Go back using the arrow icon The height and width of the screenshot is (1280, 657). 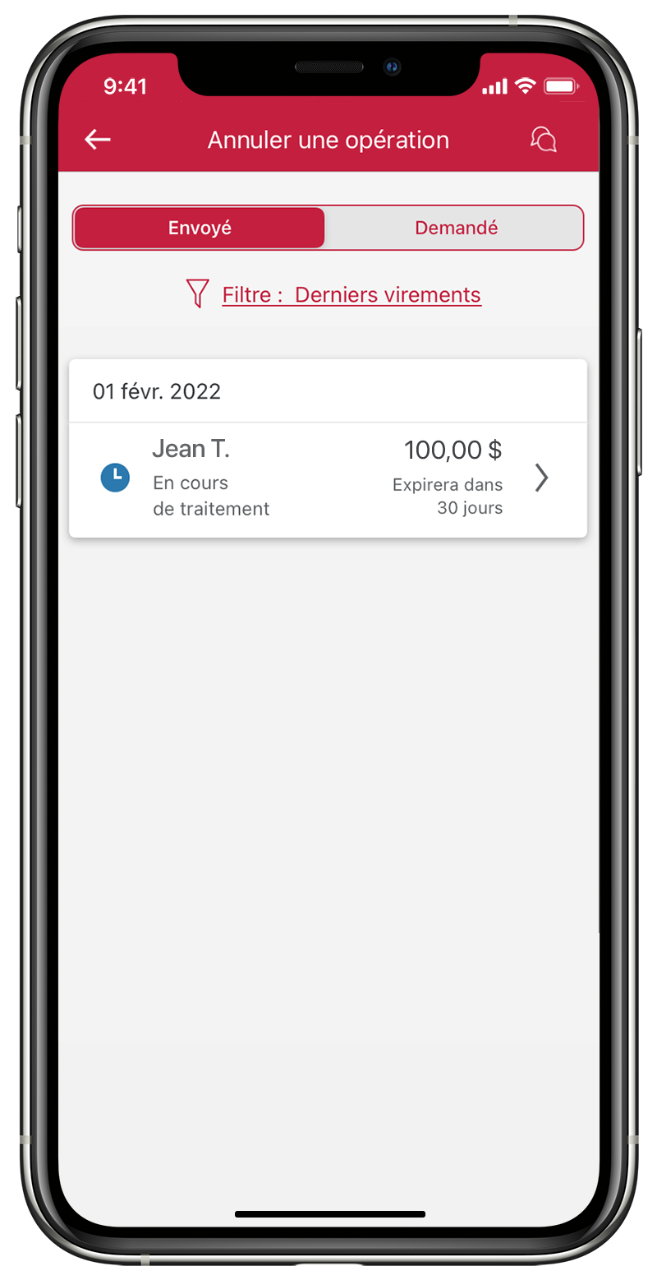pos(97,140)
